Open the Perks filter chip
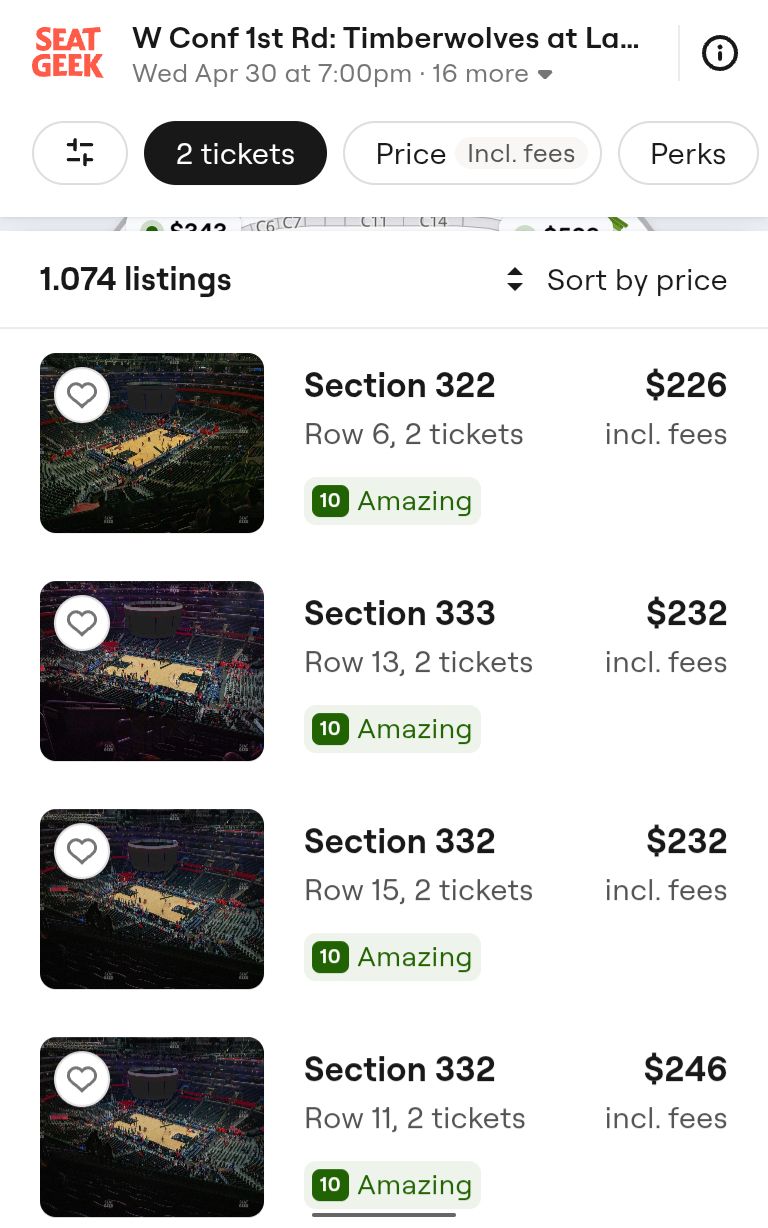 [688, 153]
